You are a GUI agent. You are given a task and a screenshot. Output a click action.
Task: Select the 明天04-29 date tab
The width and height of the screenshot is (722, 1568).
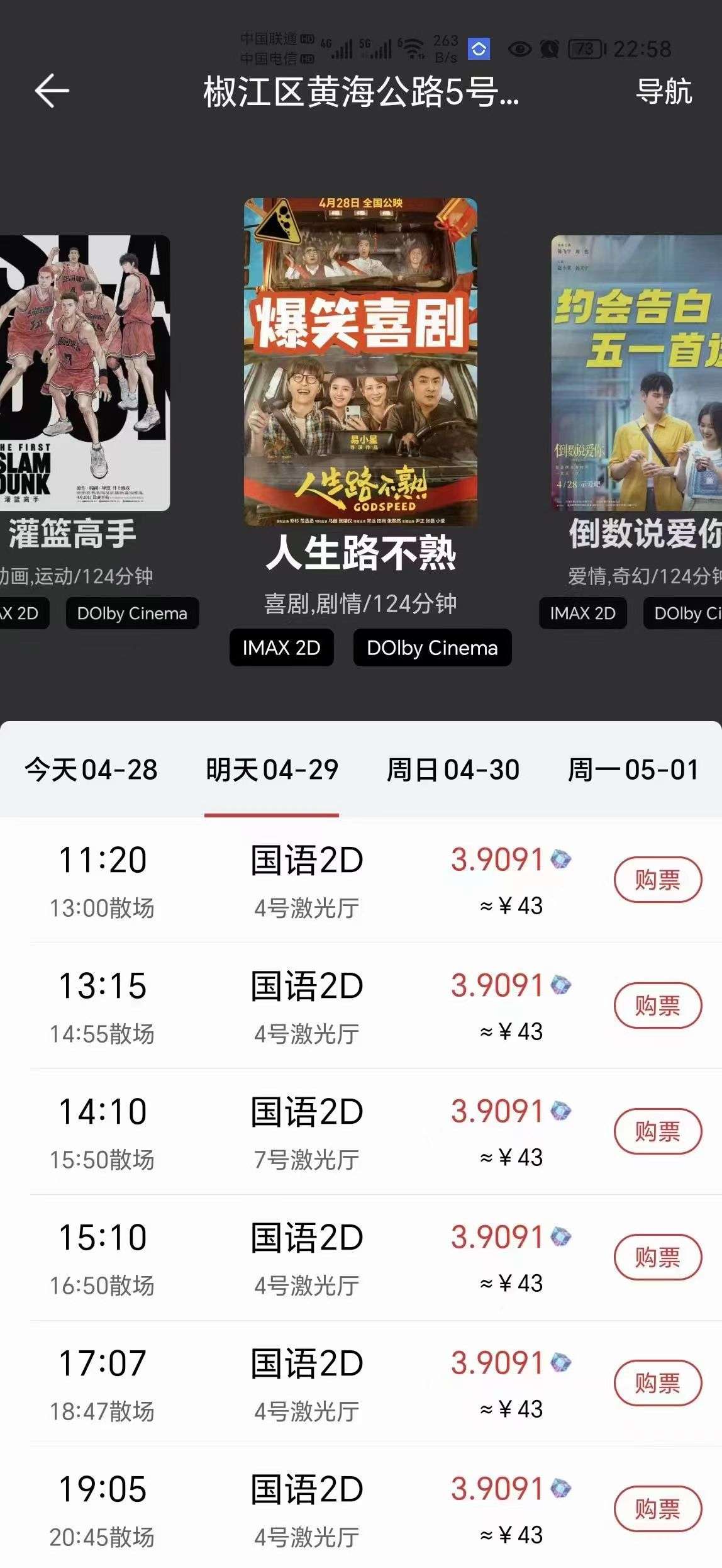tap(272, 770)
